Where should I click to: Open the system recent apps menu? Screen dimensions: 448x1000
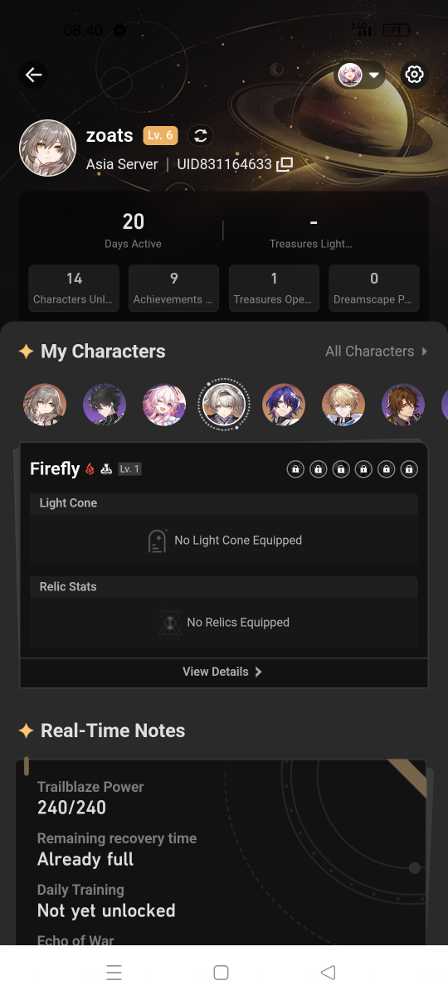coord(114,973)
